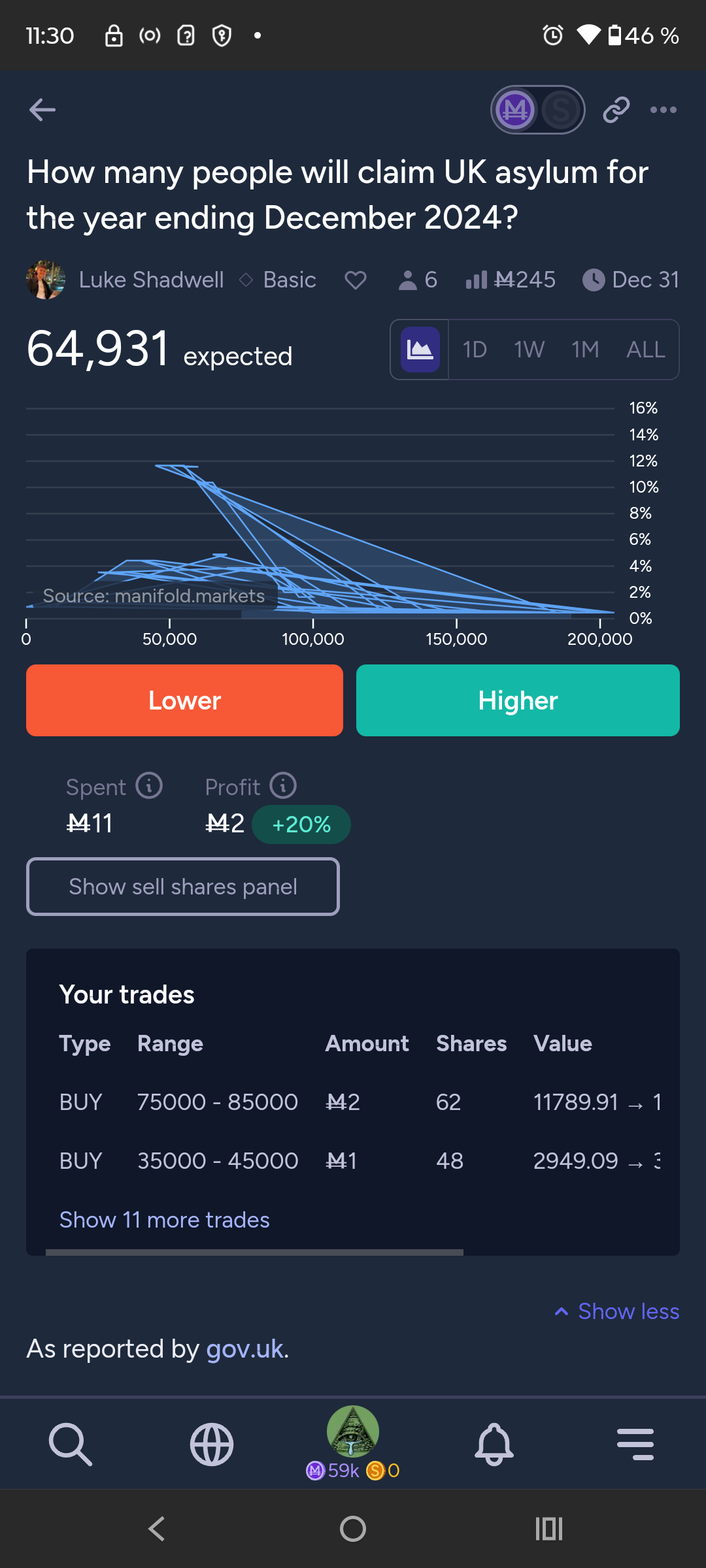Switch chart range to 1D
The width and height of the screenshot is (706, 1568).
click(475, 350)
